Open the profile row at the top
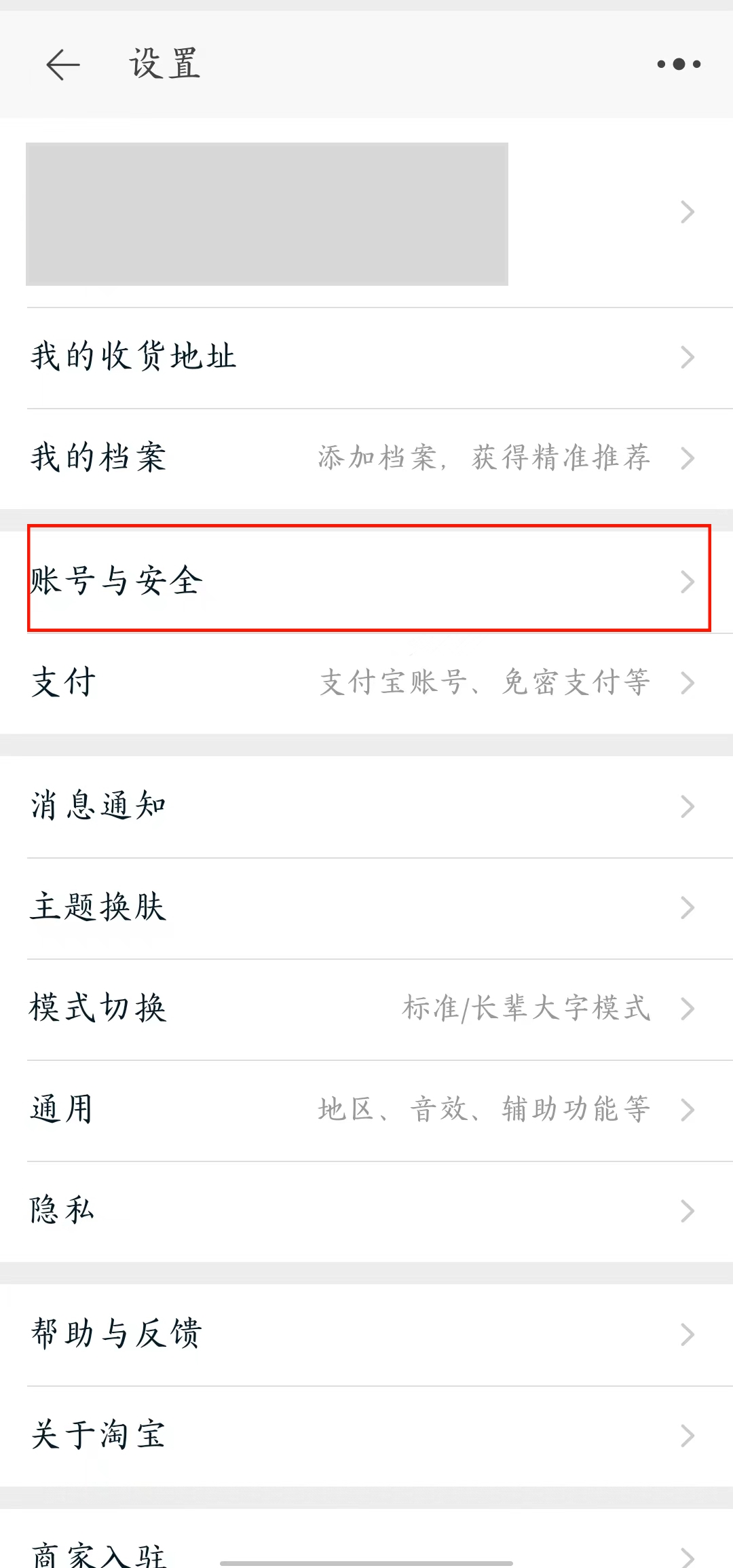 tap(366, 213)
